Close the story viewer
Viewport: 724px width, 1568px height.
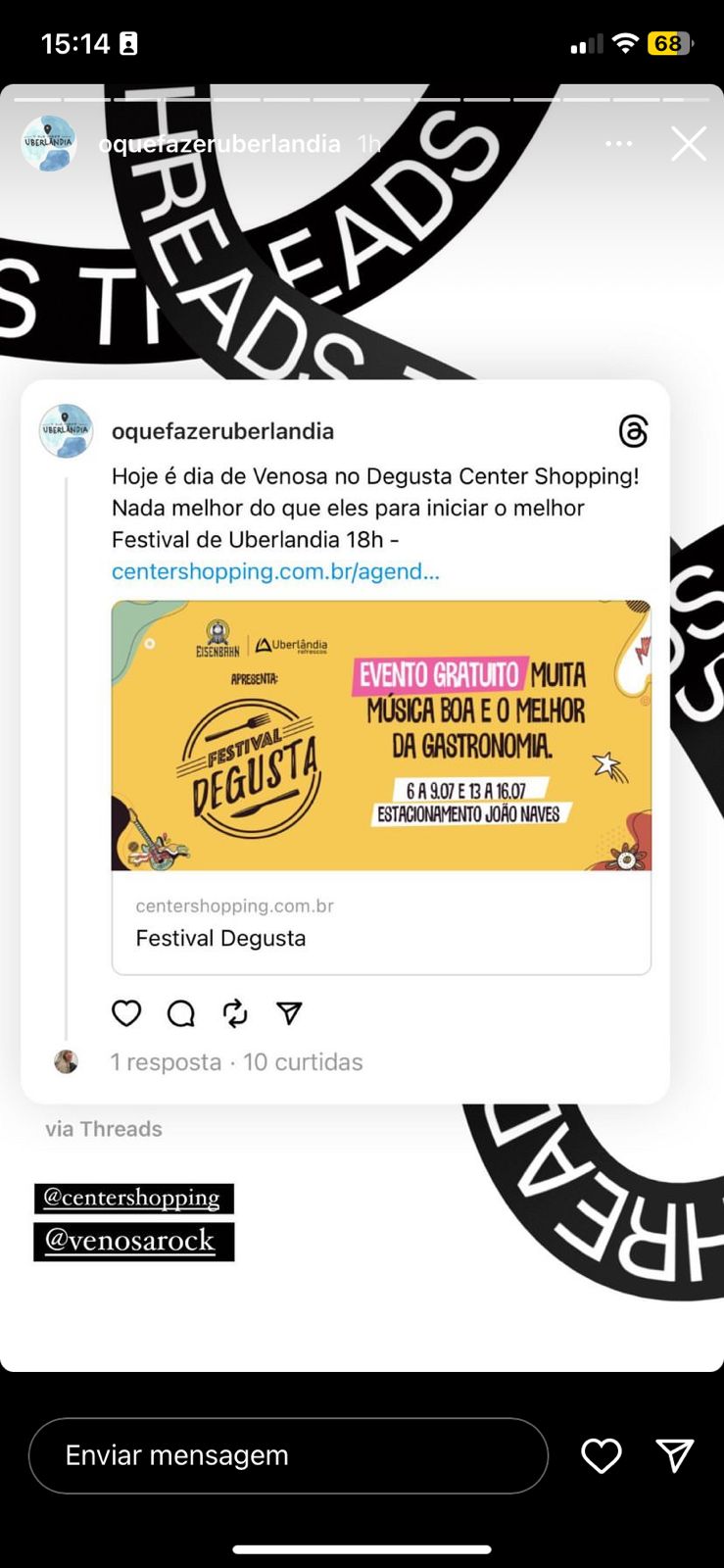tap(688, 144)
